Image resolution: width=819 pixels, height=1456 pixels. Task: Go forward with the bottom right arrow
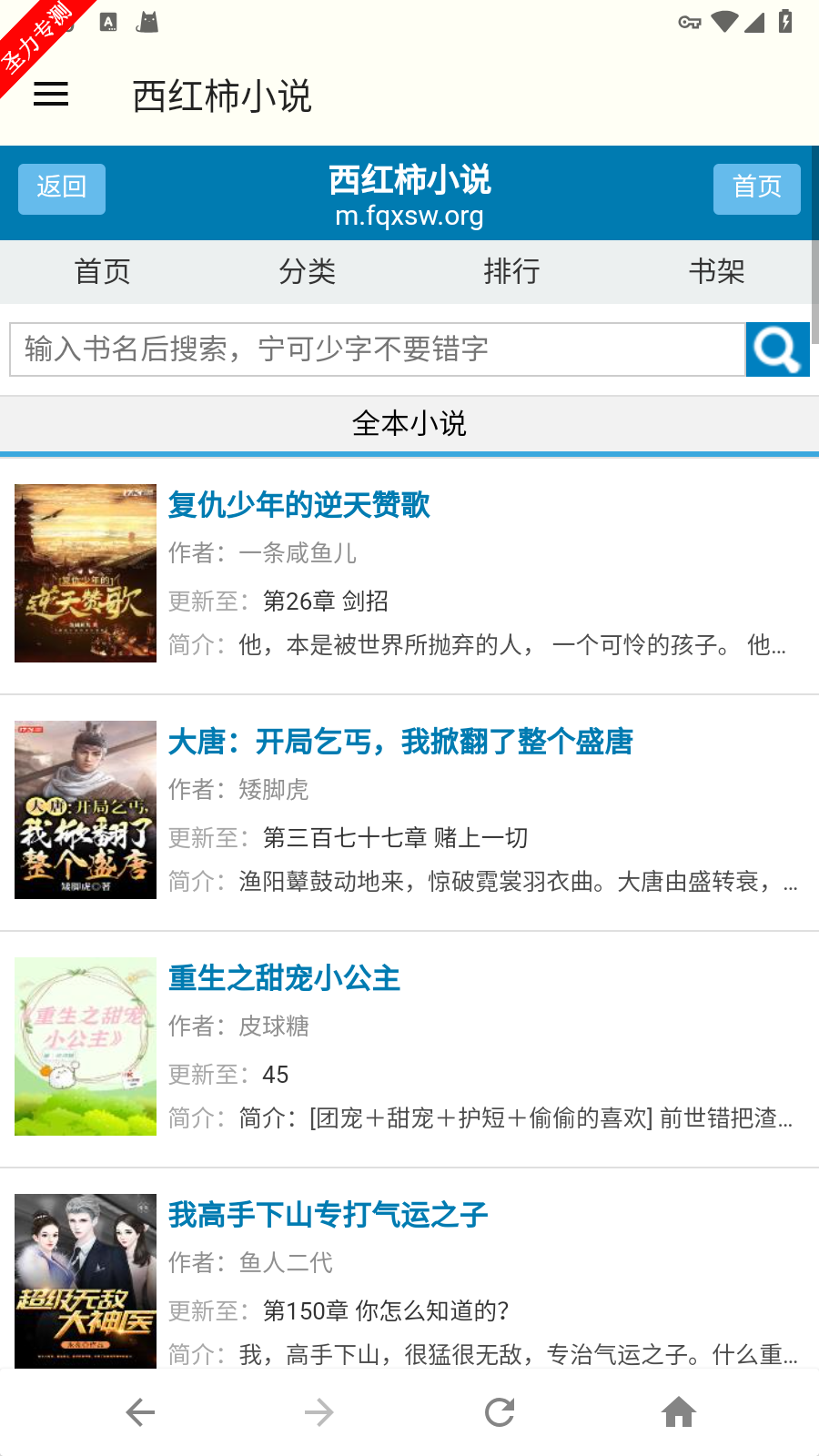point(318,1412)
